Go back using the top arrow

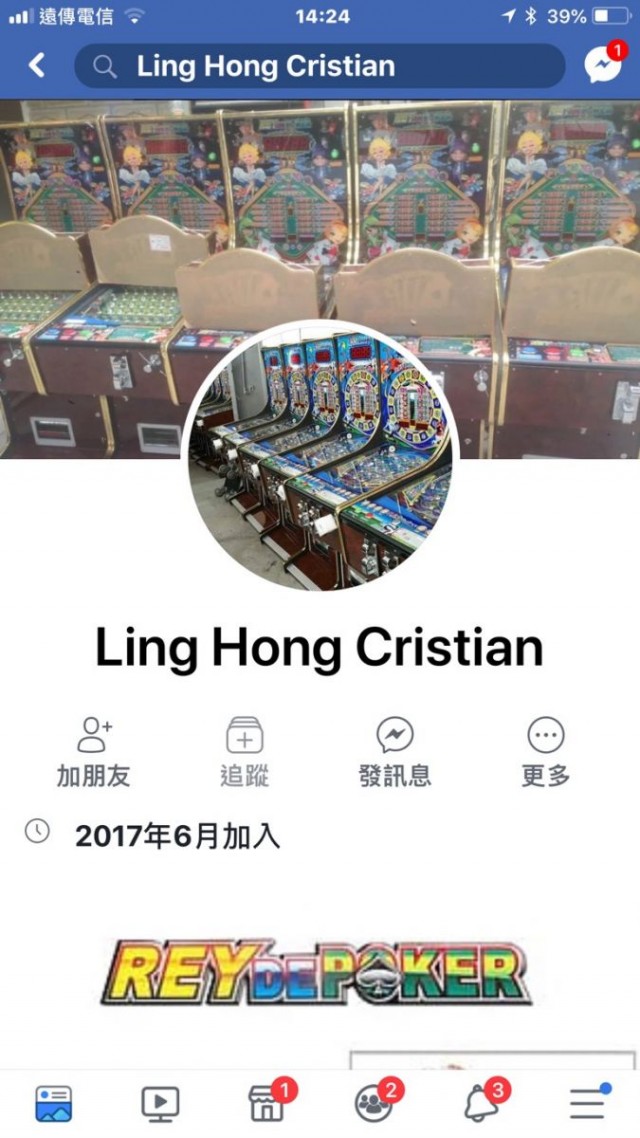37,66
